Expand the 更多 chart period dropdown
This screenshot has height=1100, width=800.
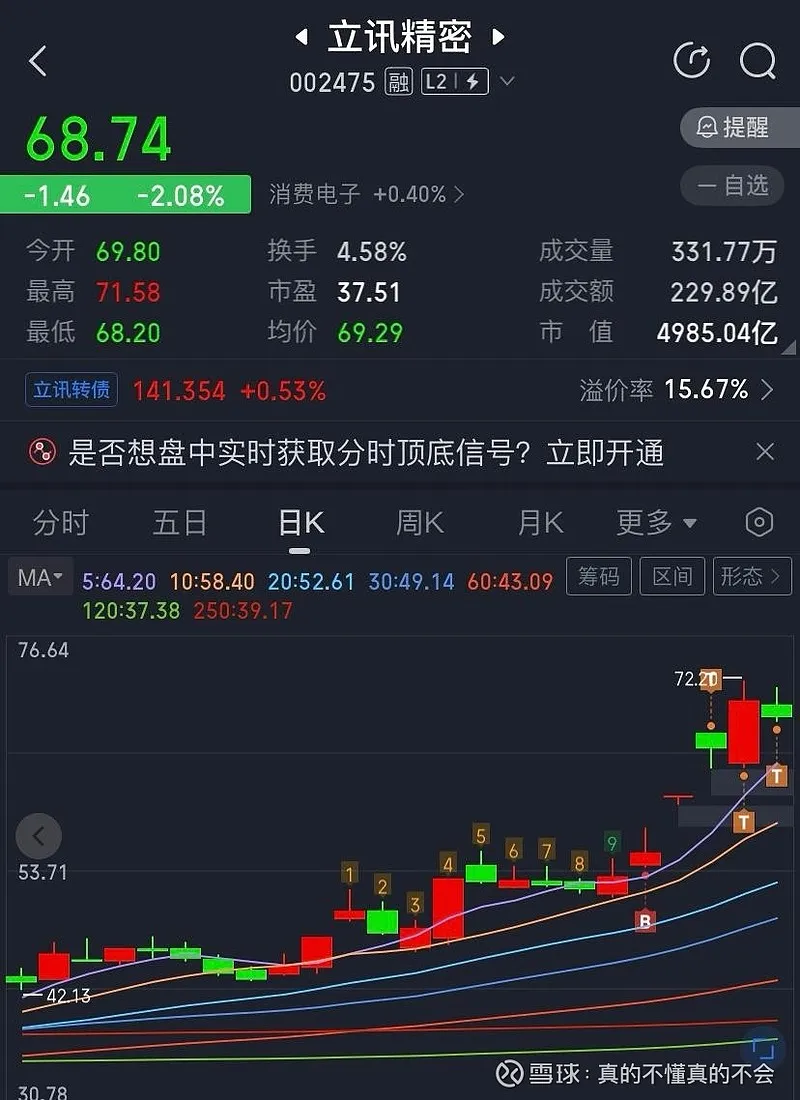(656, 522)
